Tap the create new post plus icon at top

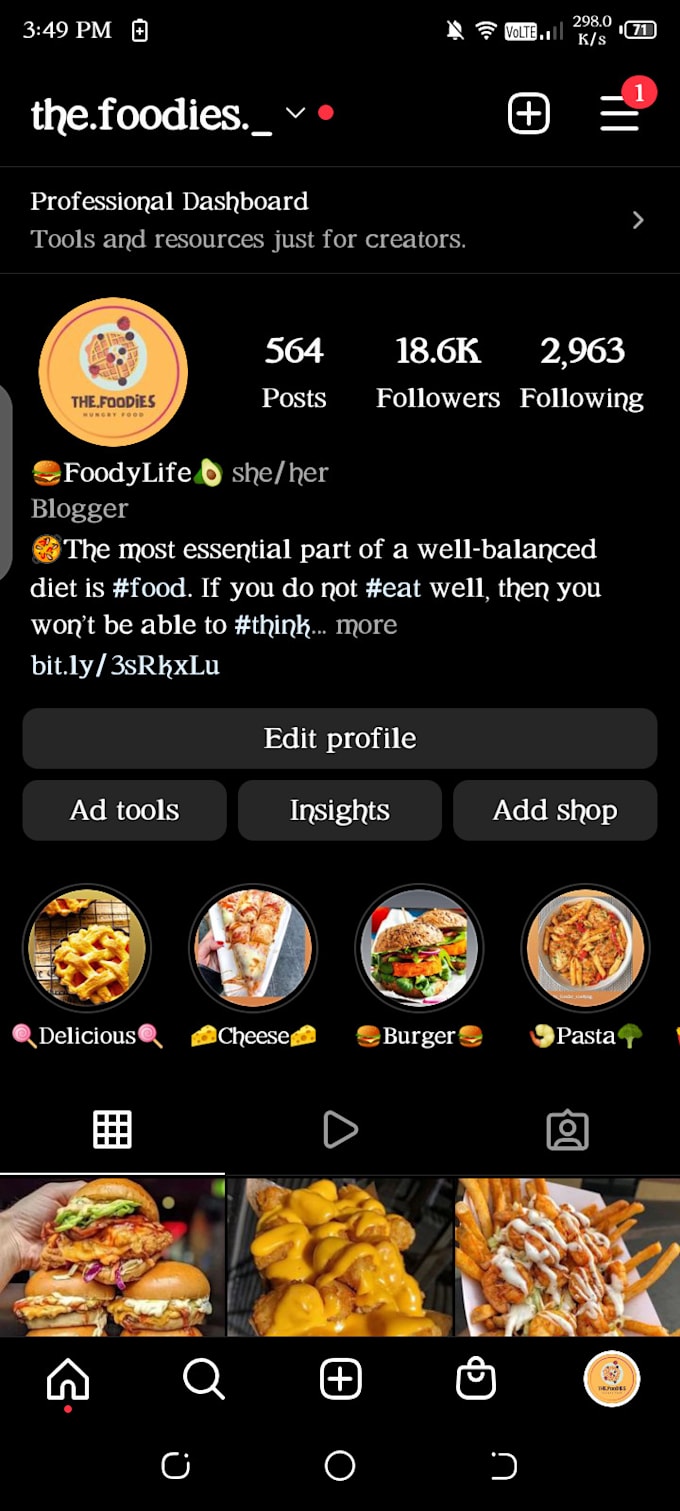point(529,113)
